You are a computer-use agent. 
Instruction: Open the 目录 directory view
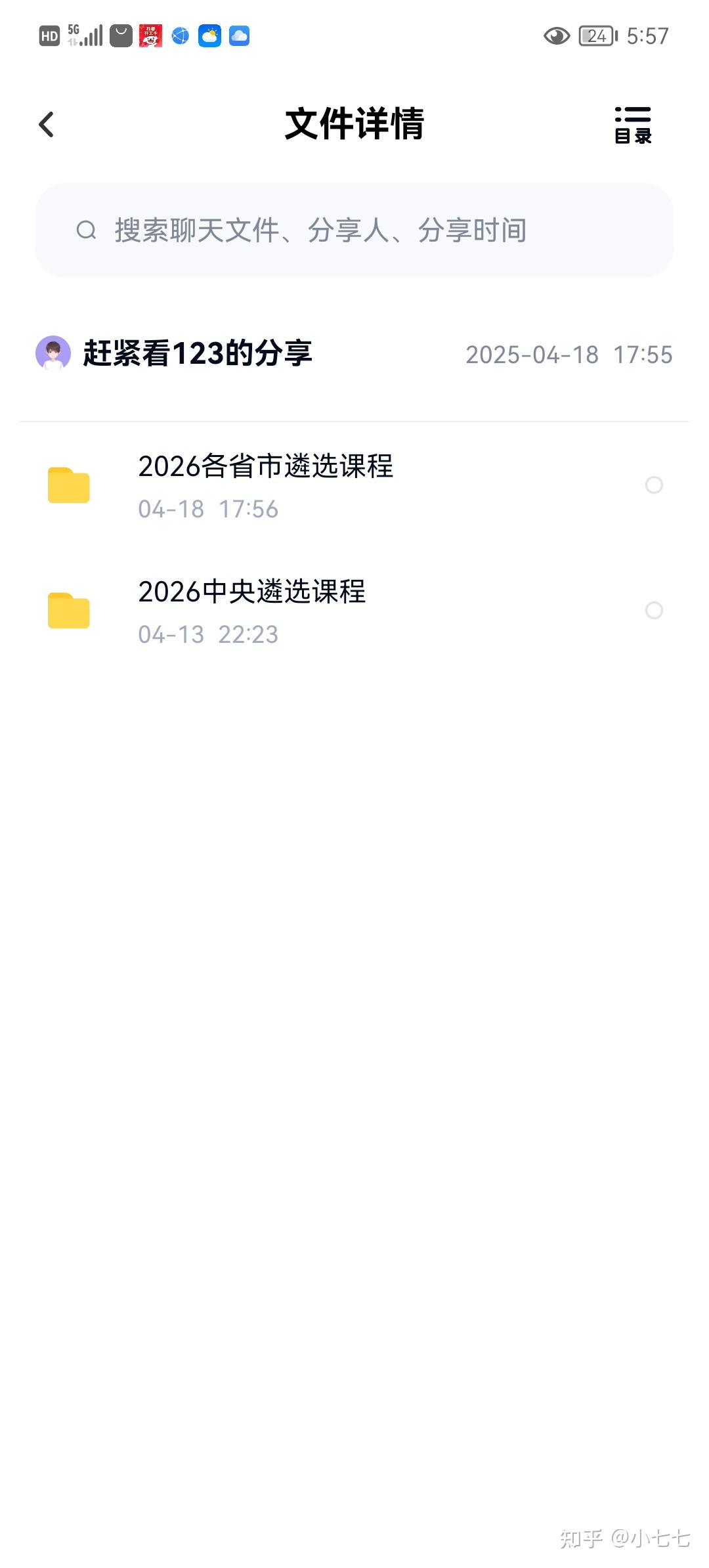(632, 122)
